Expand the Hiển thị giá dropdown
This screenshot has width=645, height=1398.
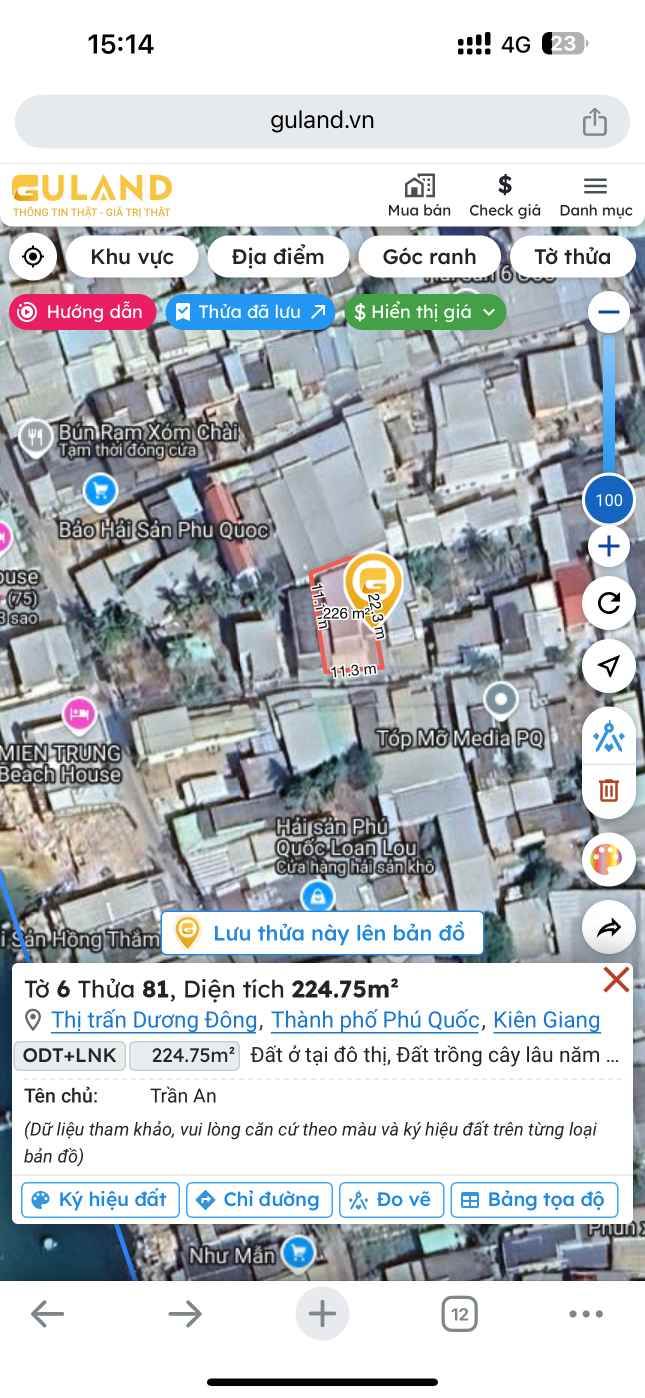(425, 312)
